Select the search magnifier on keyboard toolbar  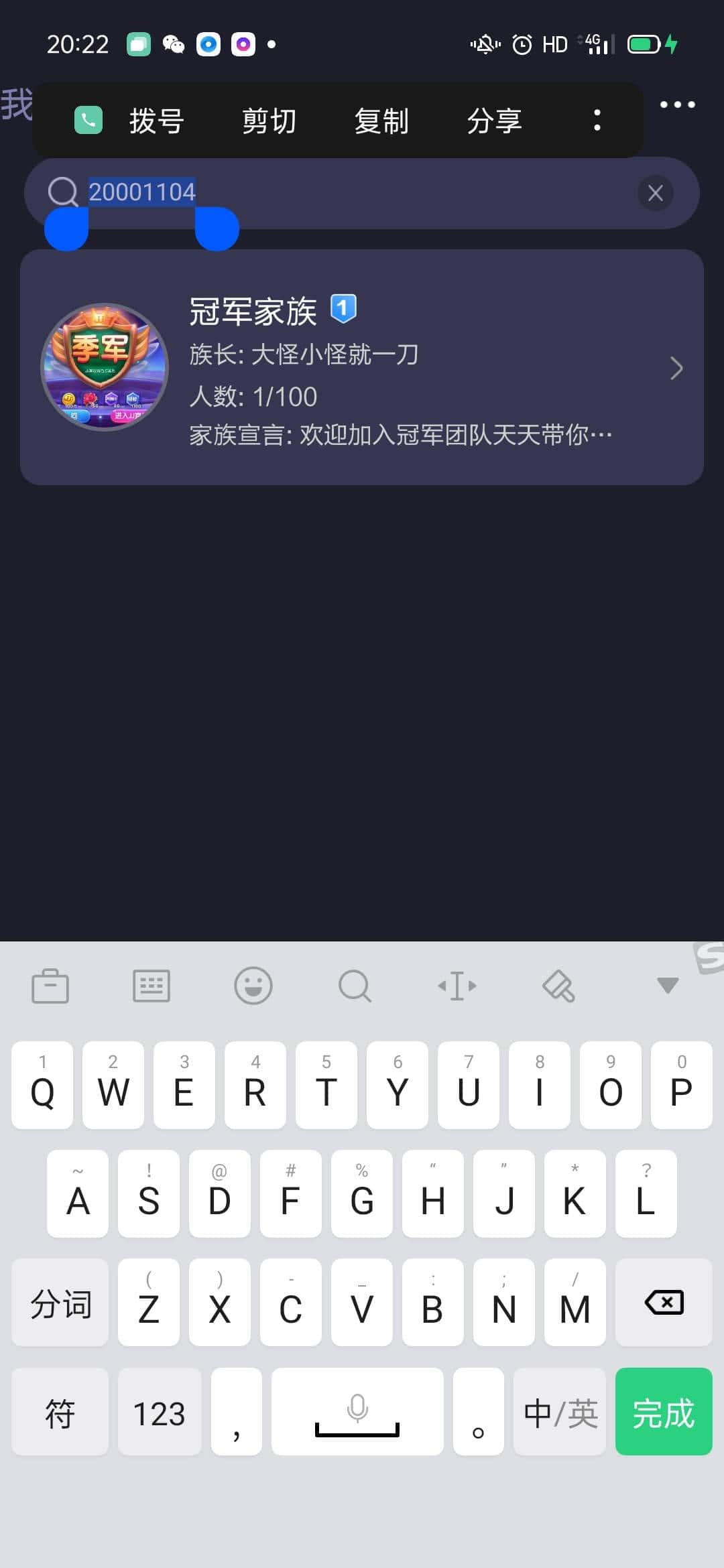[355, 985]
